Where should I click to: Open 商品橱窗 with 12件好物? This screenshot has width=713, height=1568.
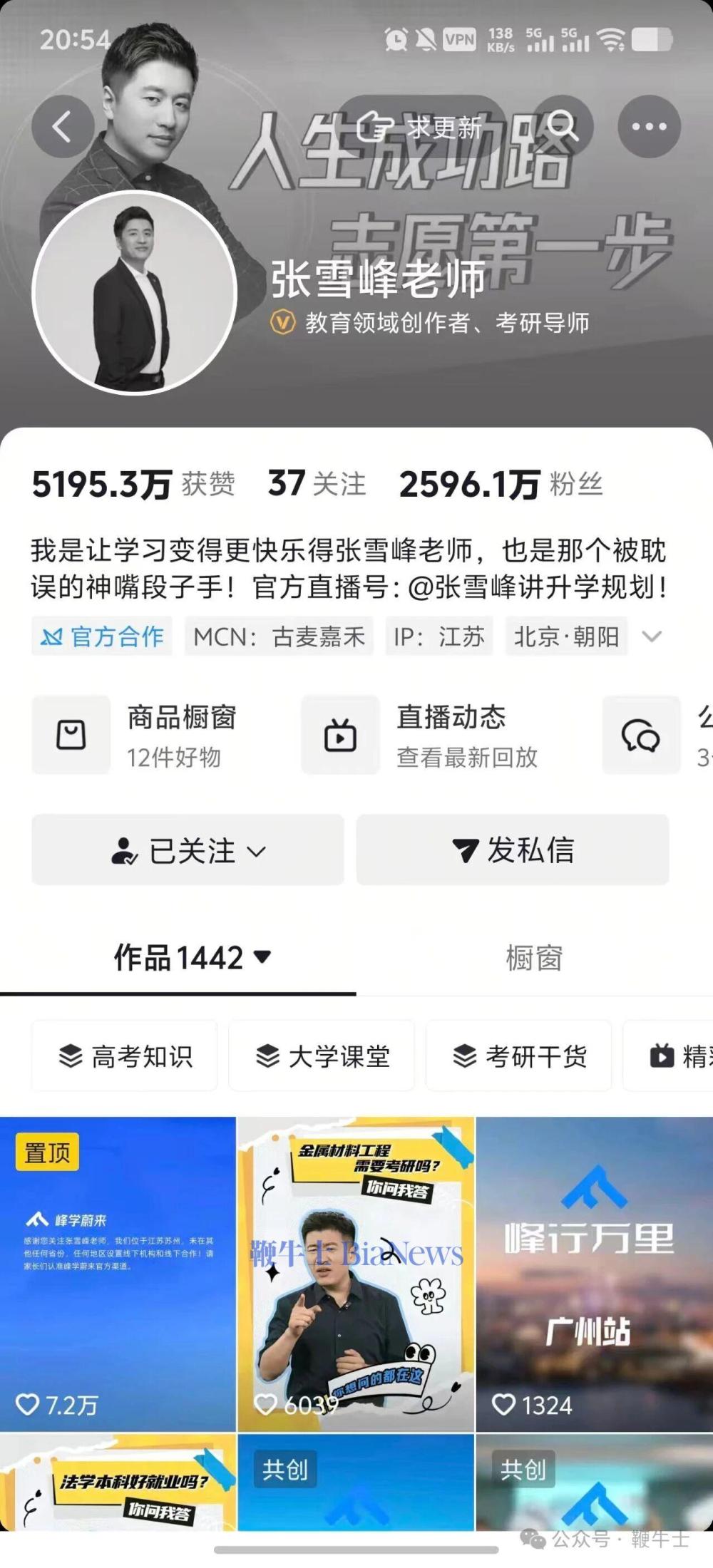[x=135, y=736]
